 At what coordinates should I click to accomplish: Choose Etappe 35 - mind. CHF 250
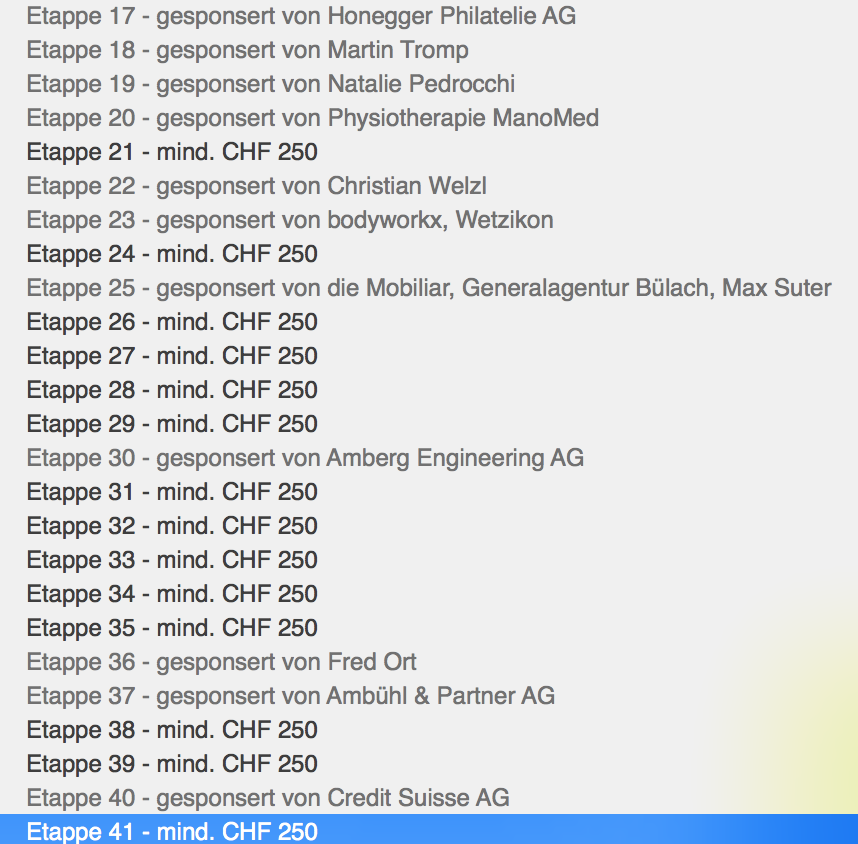(x=172, y=628)
